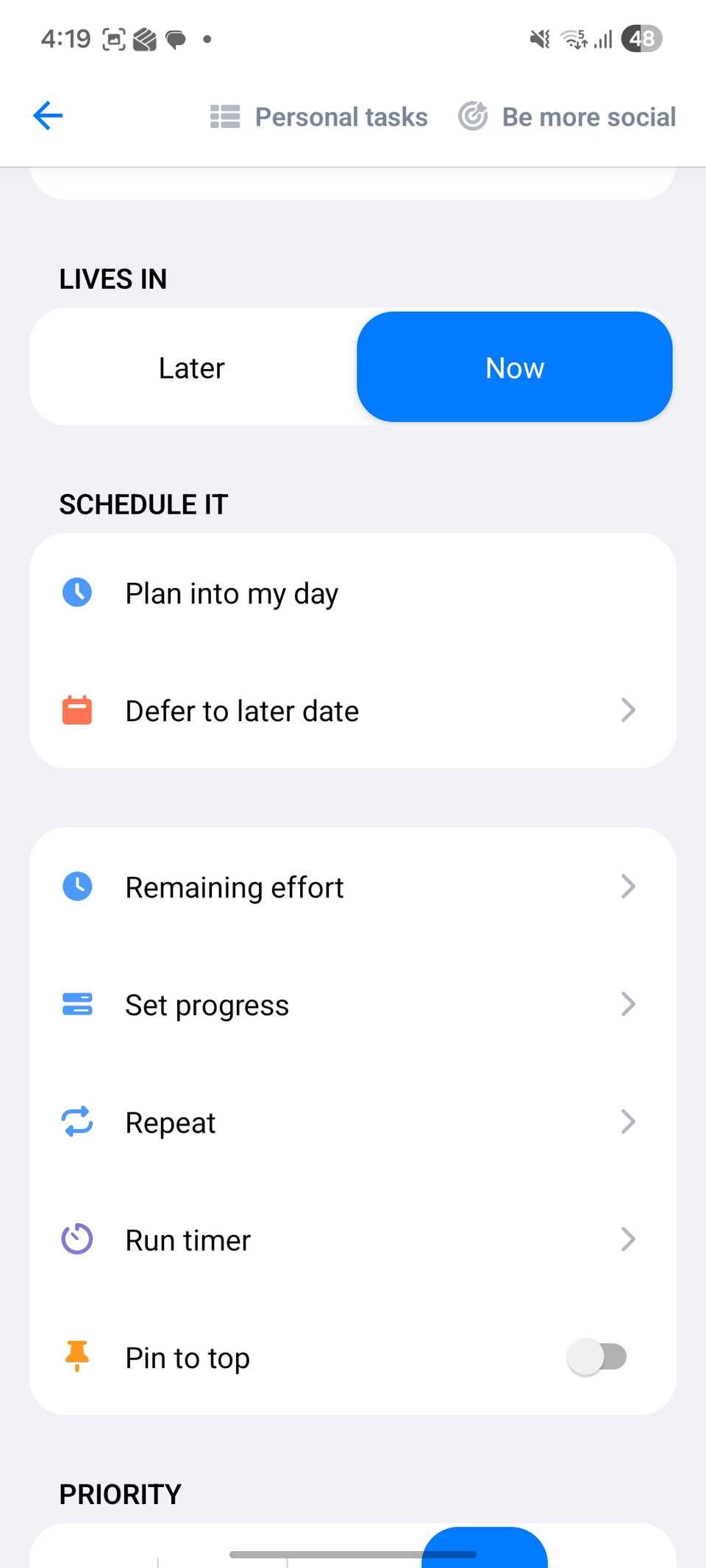Select Later under Lives In
Viewport: 706px width, 1568px height.
(191, 368)
